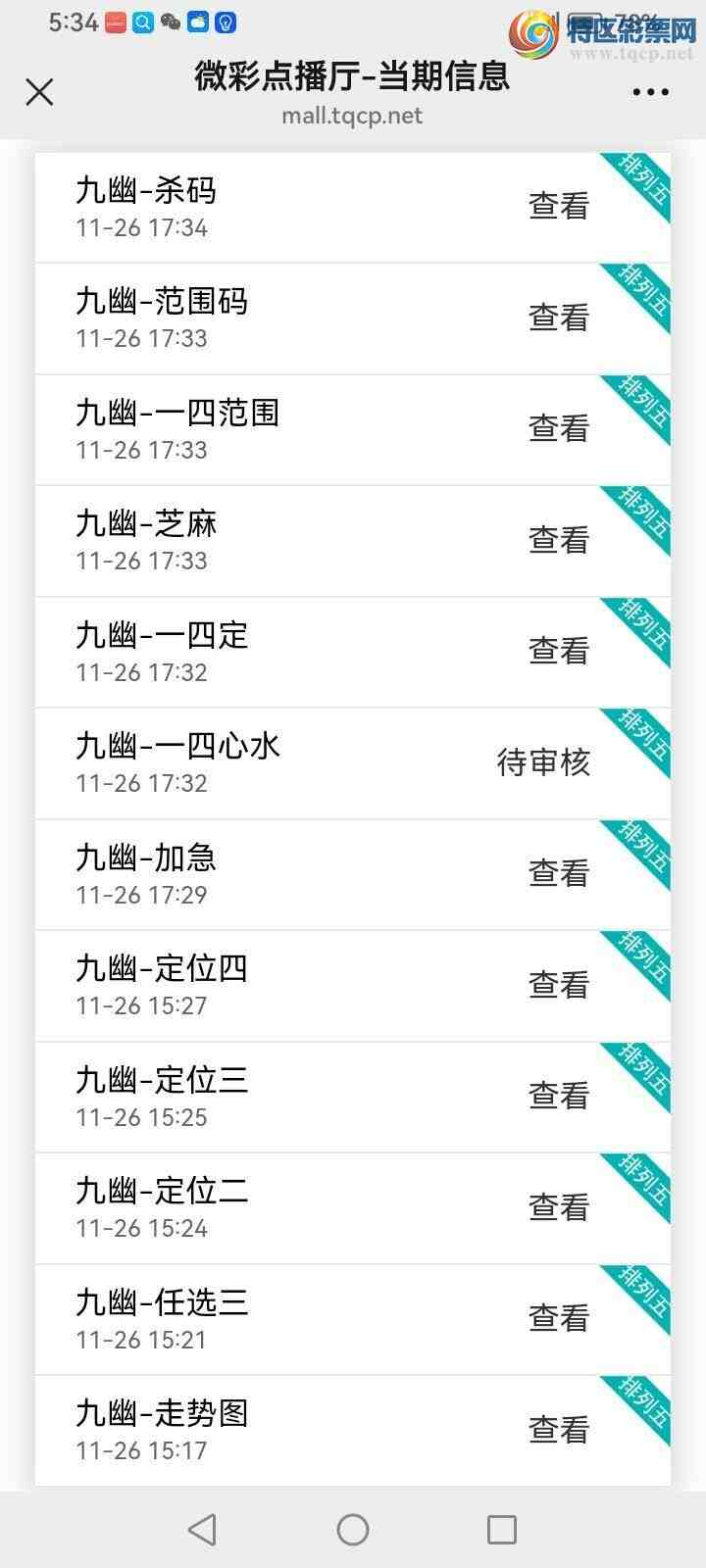Close the page with the X button
This screenshot has width=706, height=1568.
[x=39, y=91]
